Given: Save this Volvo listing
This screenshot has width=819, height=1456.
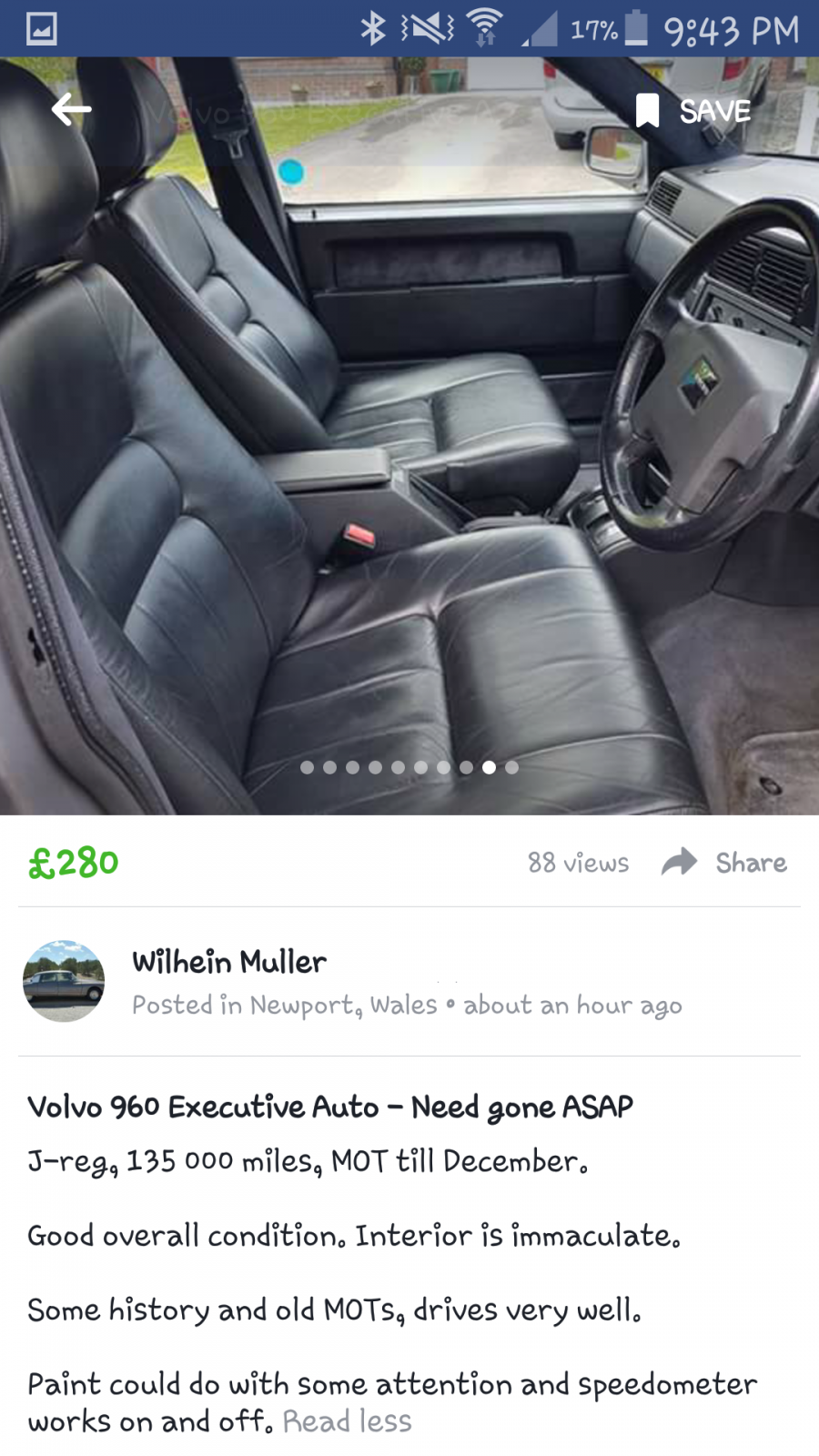Looking at the screenshot, I should click(x=693, y=111).
